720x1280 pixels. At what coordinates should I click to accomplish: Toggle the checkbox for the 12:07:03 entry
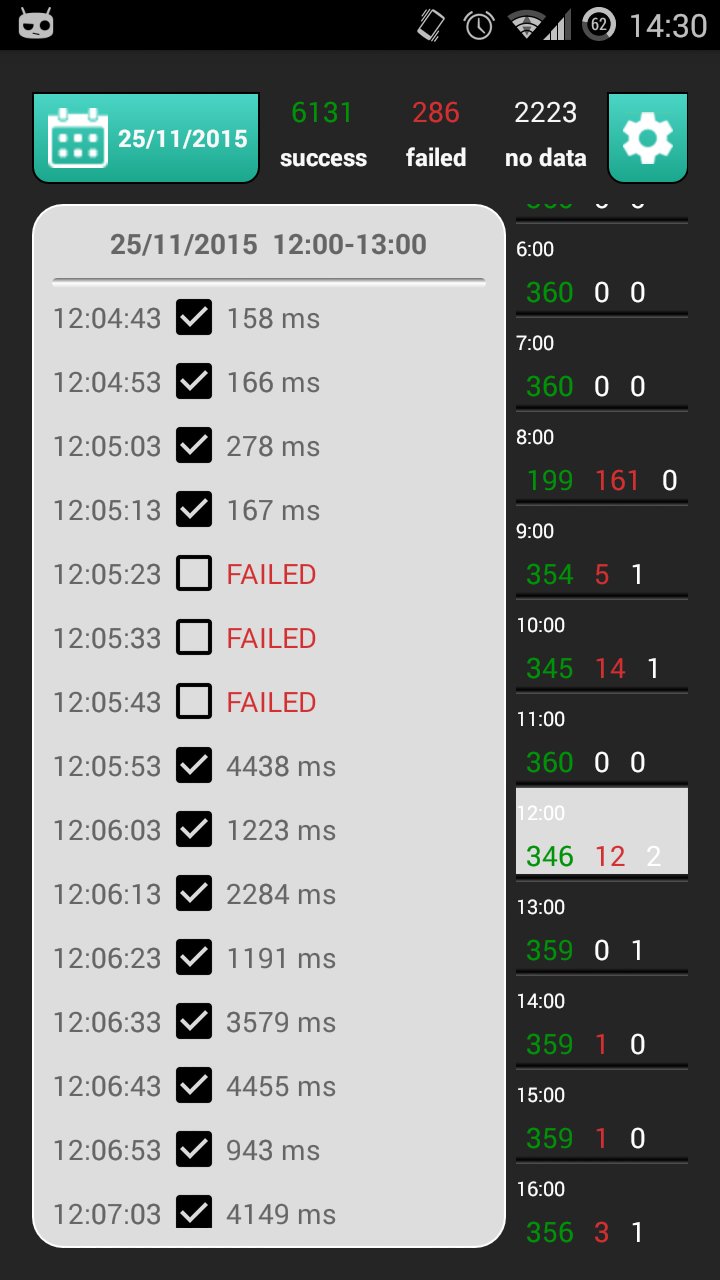pyautogui.click(x=194, y=1213)
